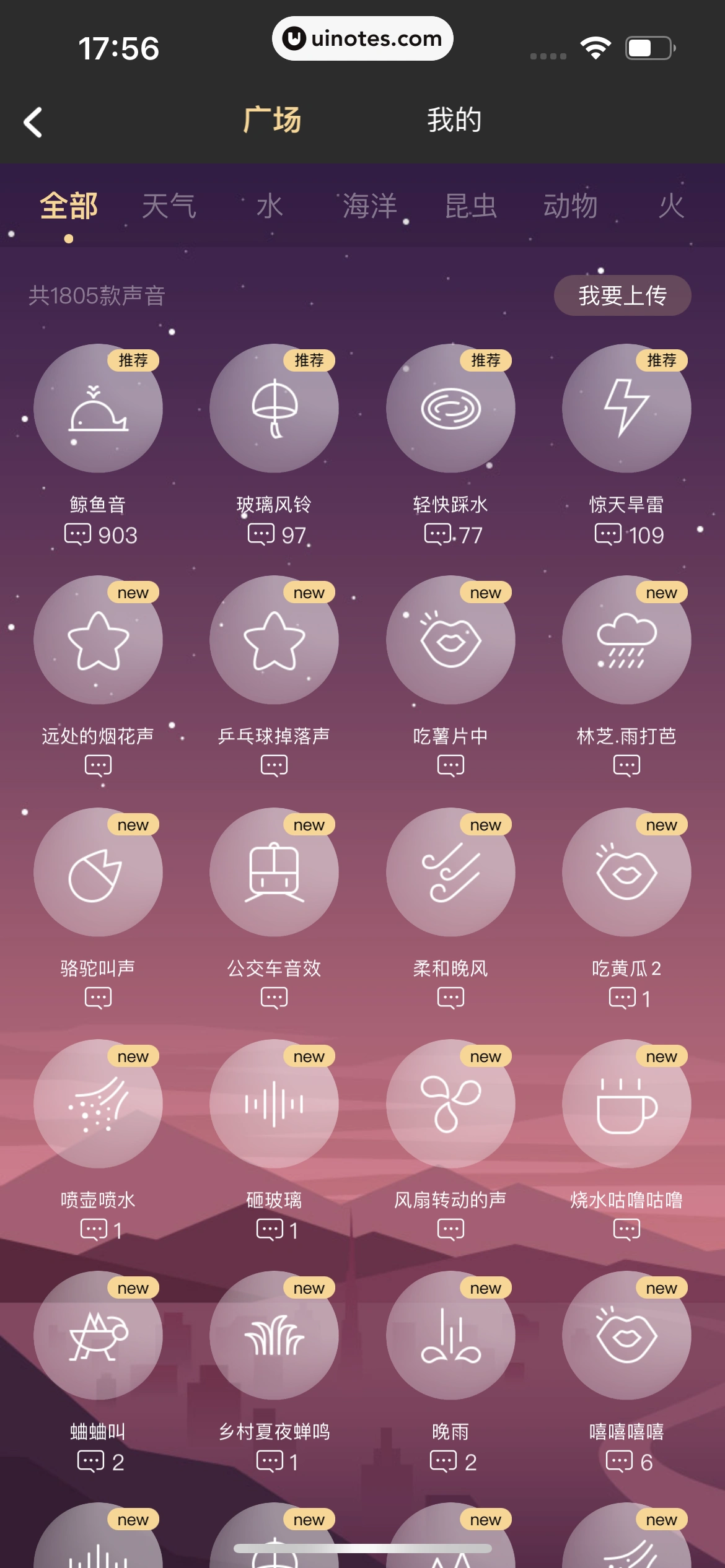This screenshot has height=1568, width=725.
Task: Open the 林芝.雨打芭 rain sound
Action: [x=626, y=640]
